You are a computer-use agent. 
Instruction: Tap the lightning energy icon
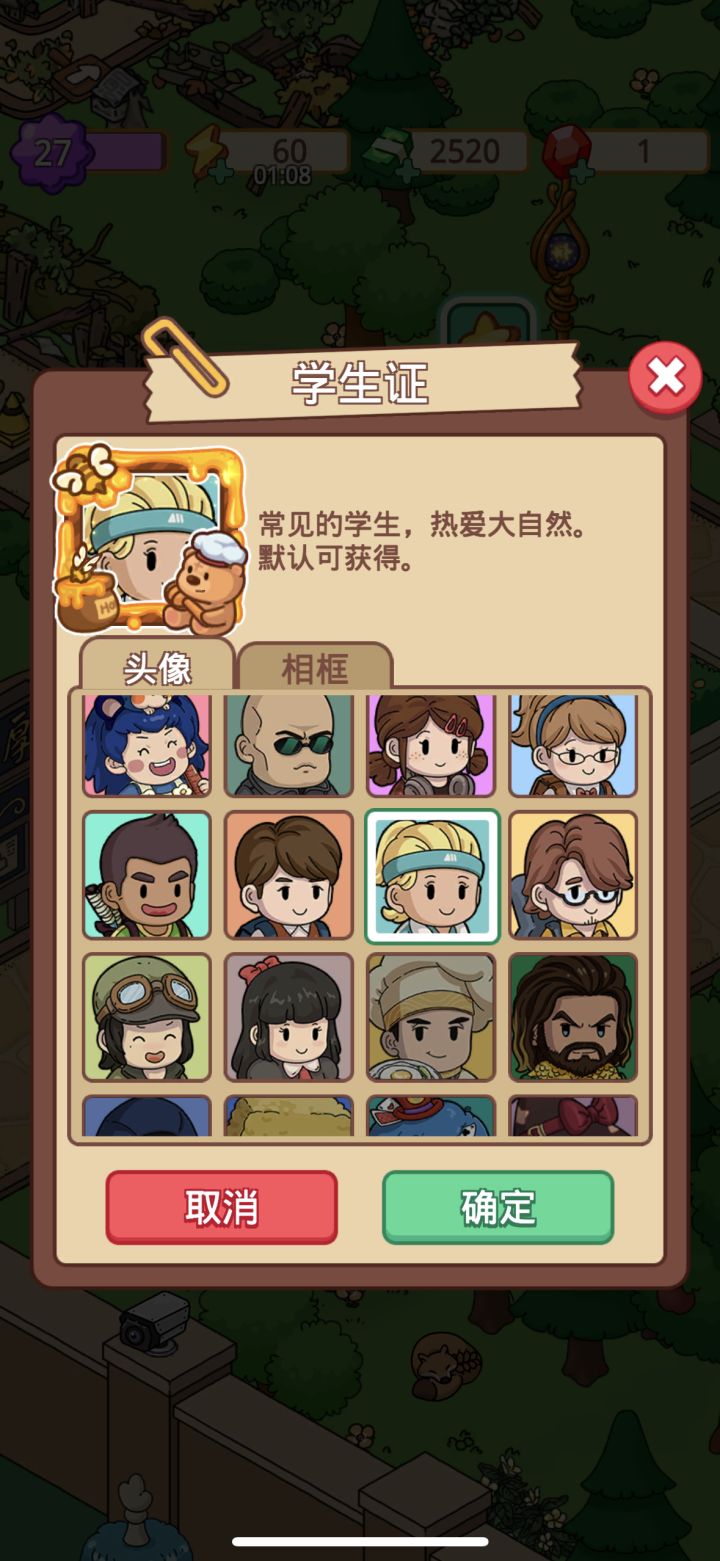(205, 146)
